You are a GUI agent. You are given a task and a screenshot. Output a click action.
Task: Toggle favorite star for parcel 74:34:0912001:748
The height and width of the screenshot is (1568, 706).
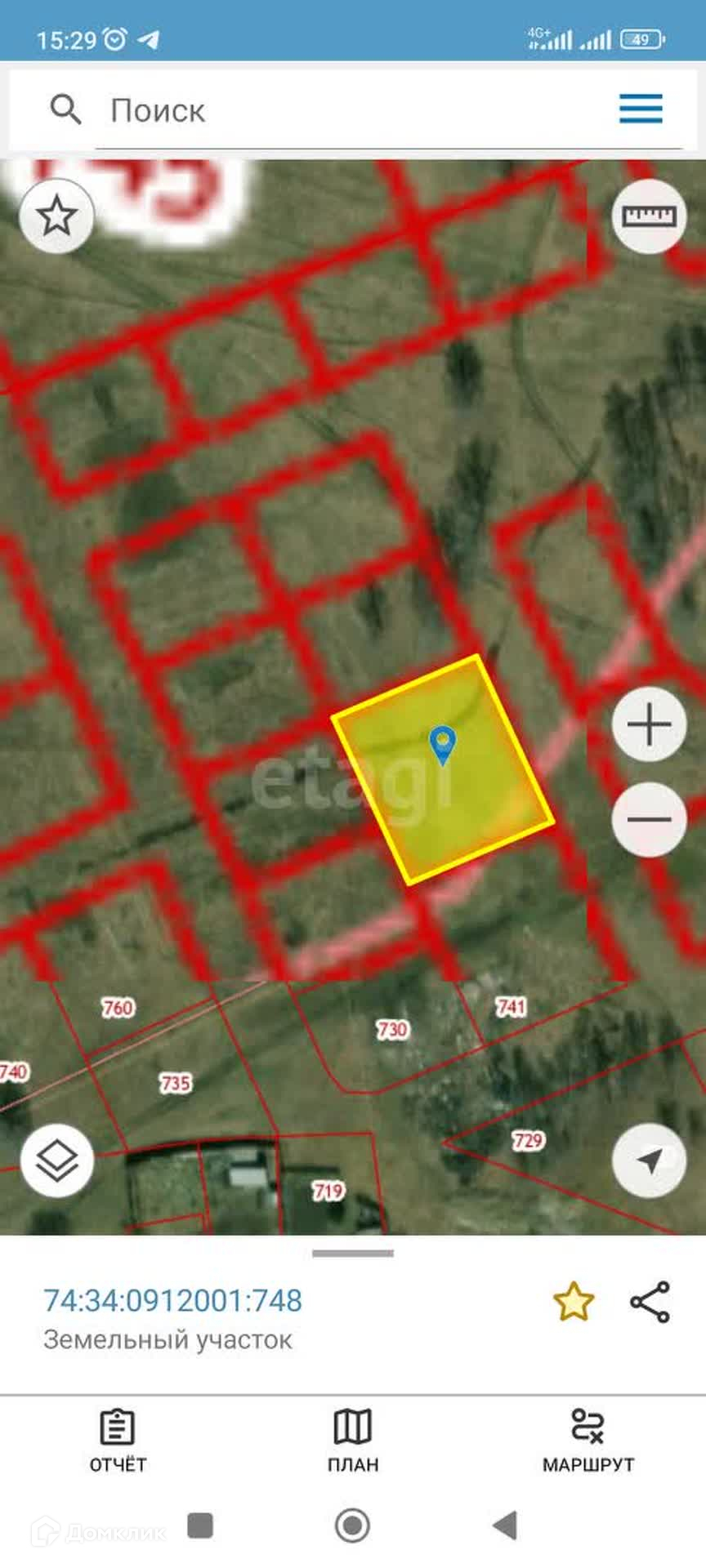pyautogui.click(x=574, y=1302)
